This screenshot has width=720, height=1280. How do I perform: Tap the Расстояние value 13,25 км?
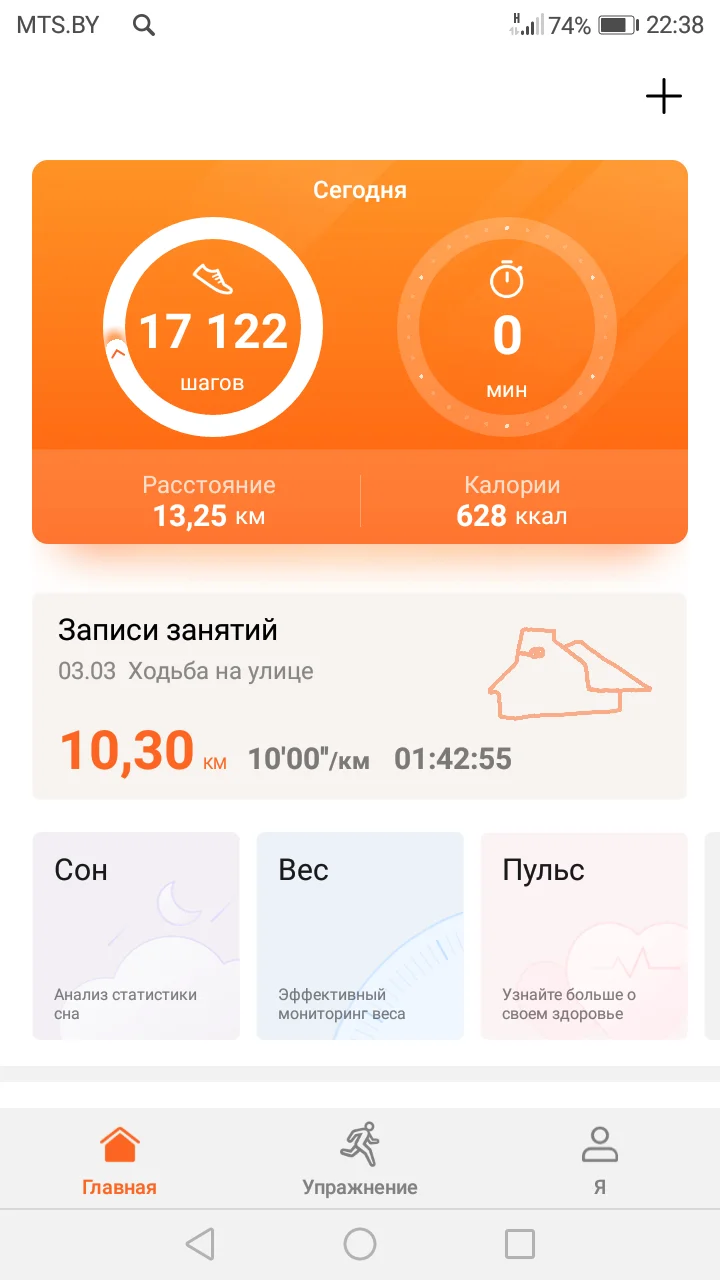[x=209, y=516]
